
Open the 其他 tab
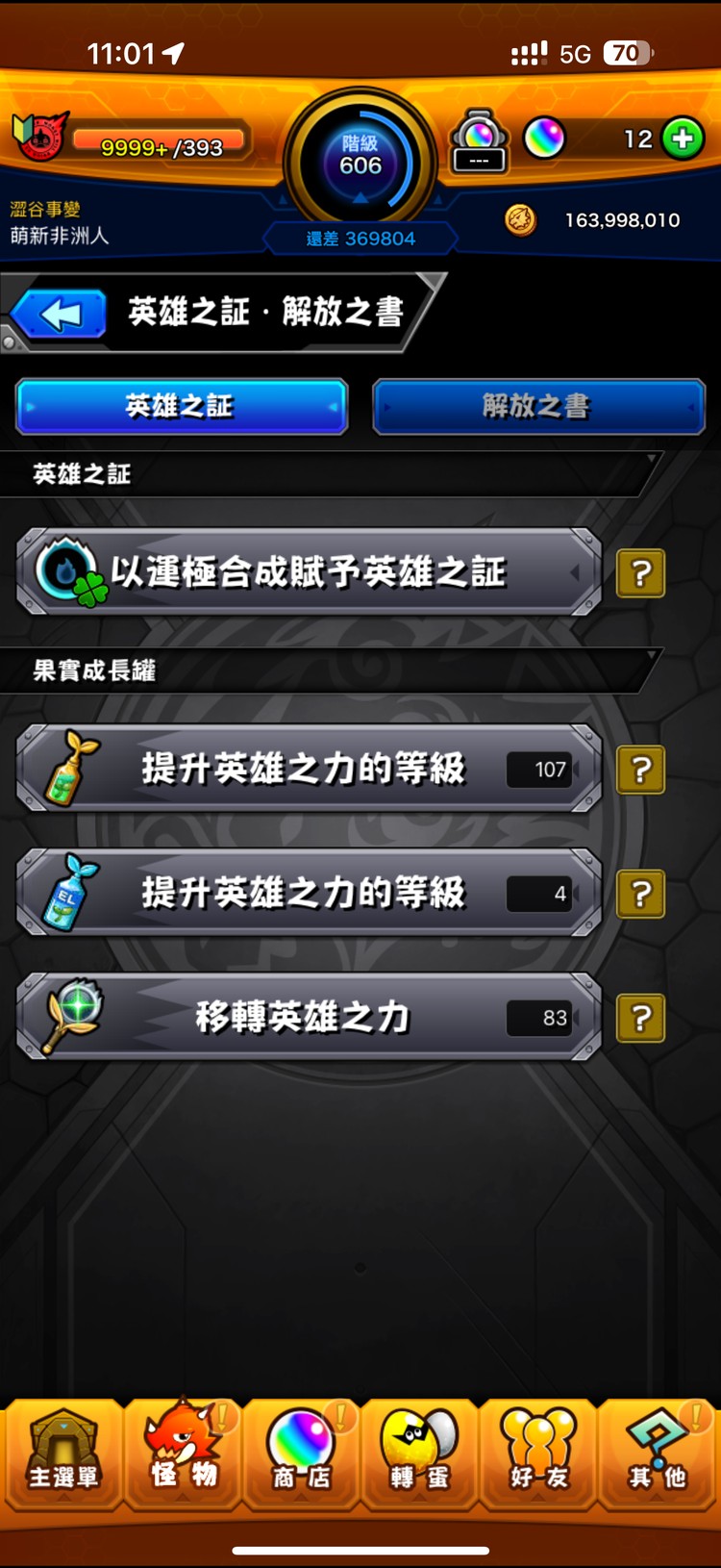click(658, 1454)
